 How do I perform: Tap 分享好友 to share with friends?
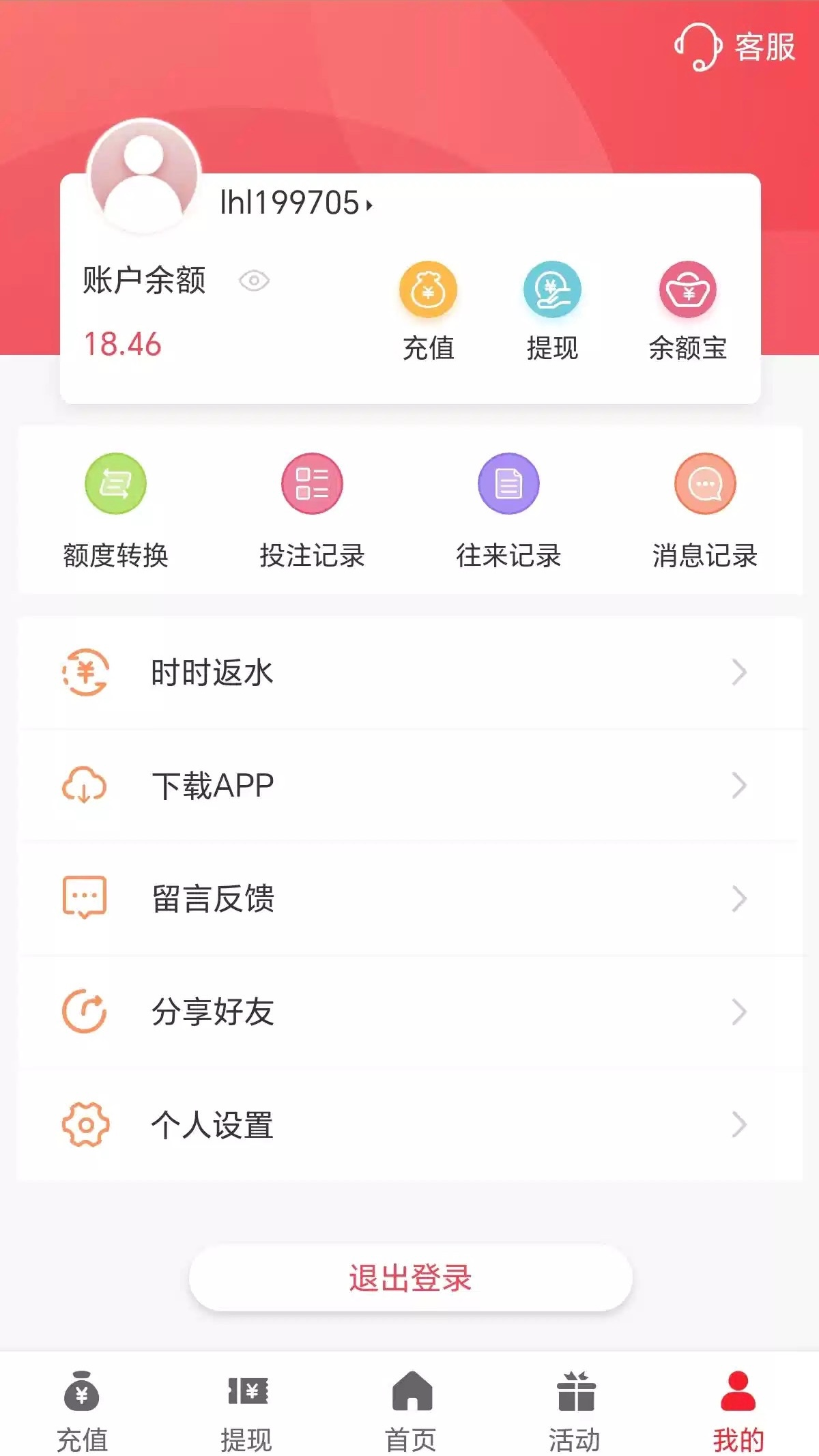coord(409,1012)
